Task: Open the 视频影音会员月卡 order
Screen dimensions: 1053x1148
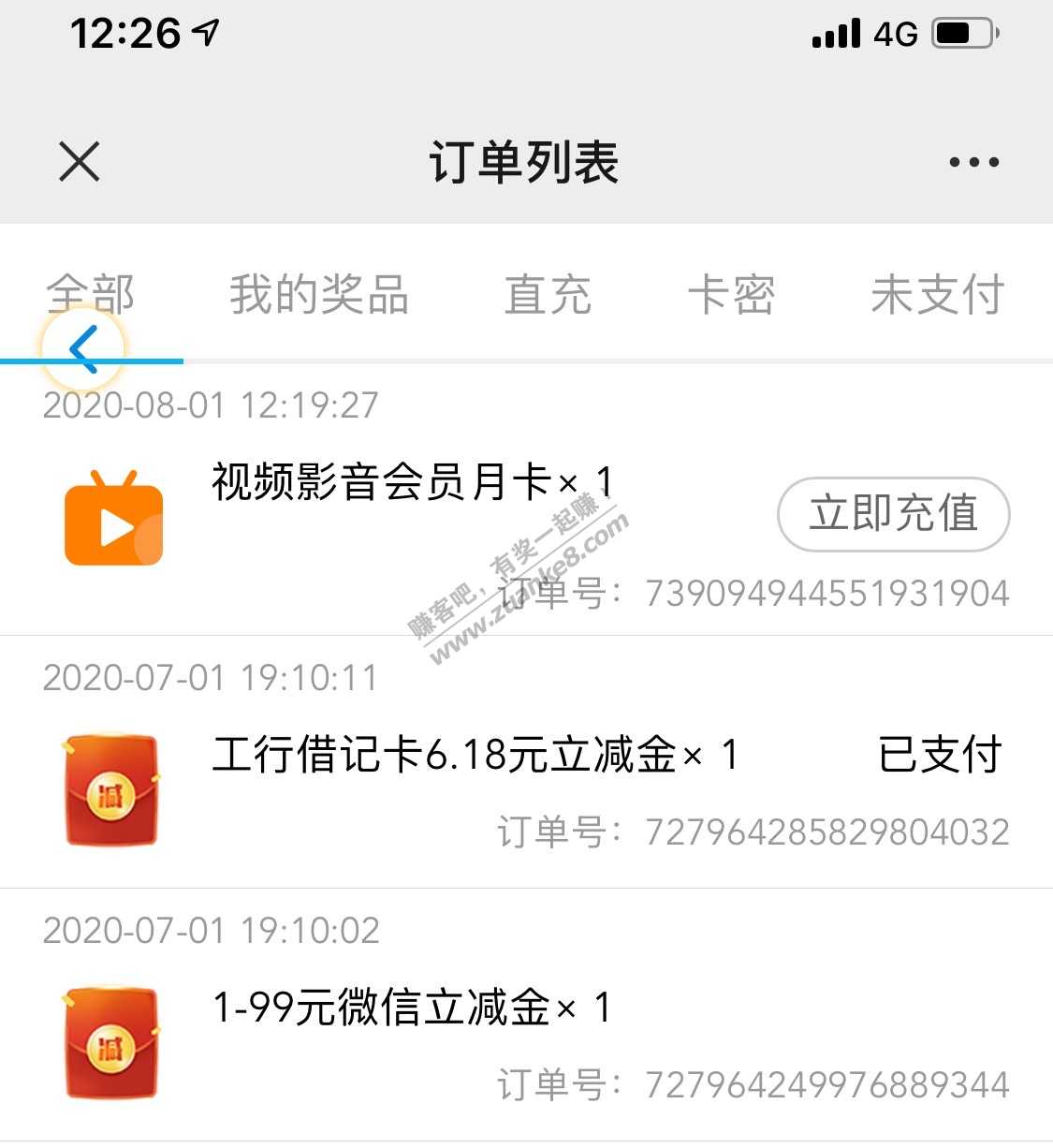Action: 412,483
